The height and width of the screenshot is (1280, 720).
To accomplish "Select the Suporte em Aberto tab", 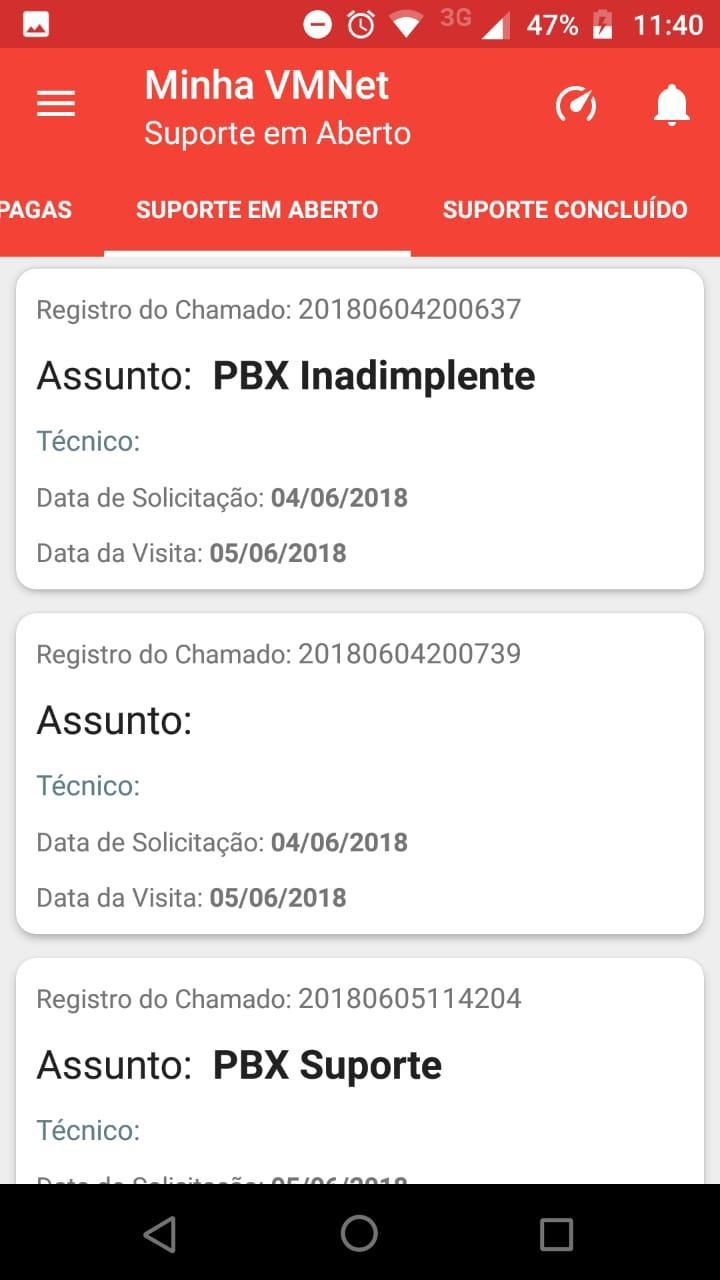I will 257,210.
